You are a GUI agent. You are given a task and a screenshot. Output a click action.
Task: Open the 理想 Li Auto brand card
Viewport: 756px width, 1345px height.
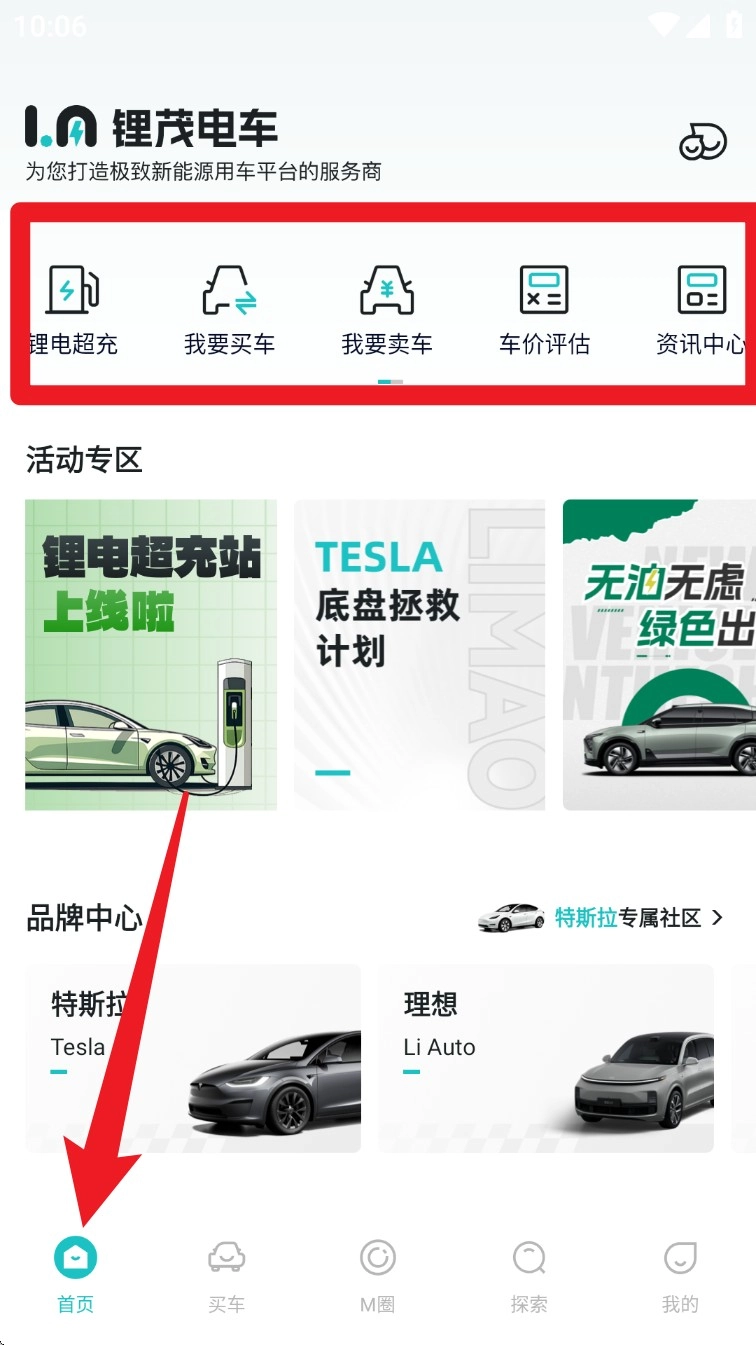[x=546, y=1058]
